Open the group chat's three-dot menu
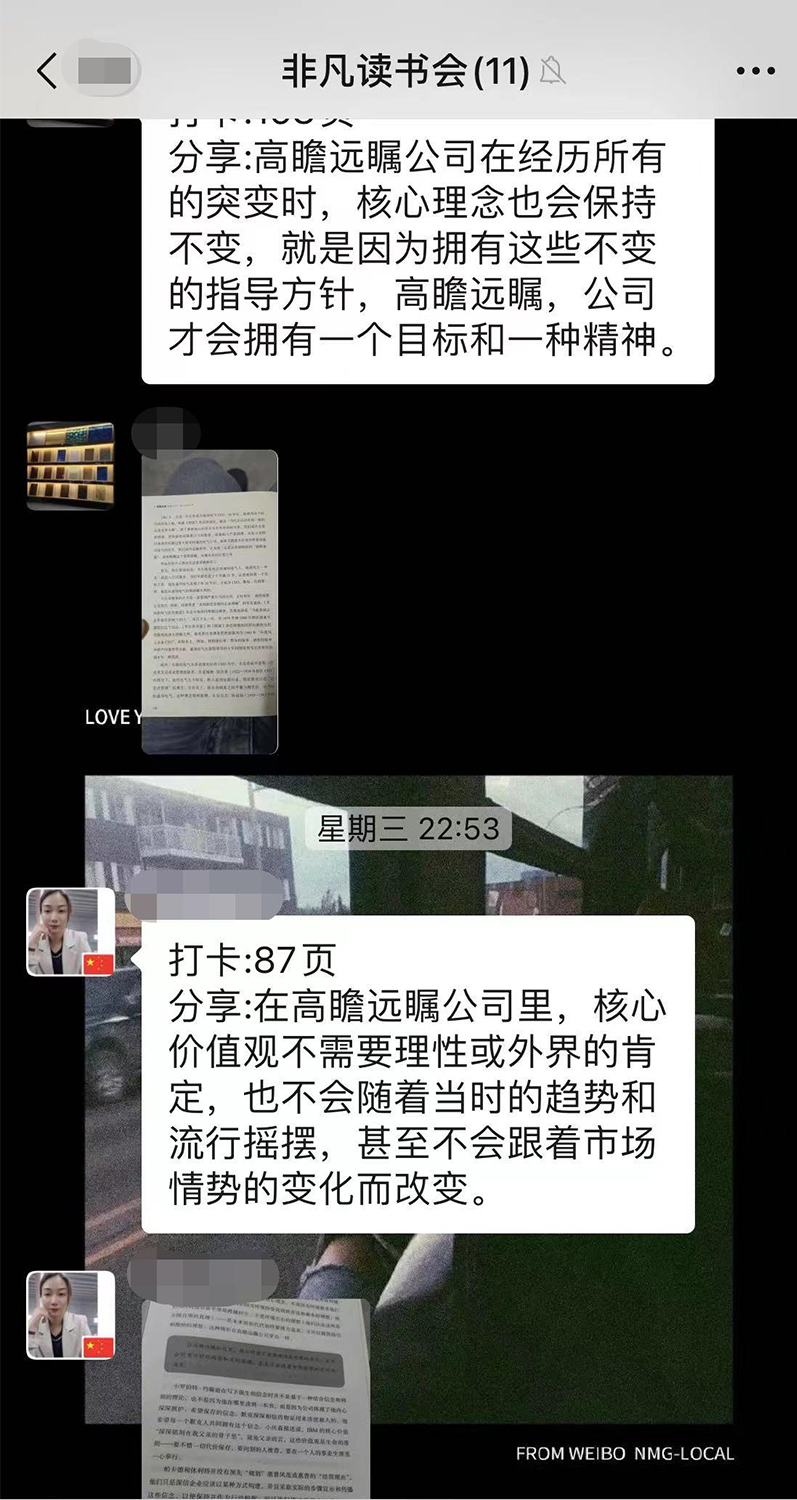 (x=755, y=71)
